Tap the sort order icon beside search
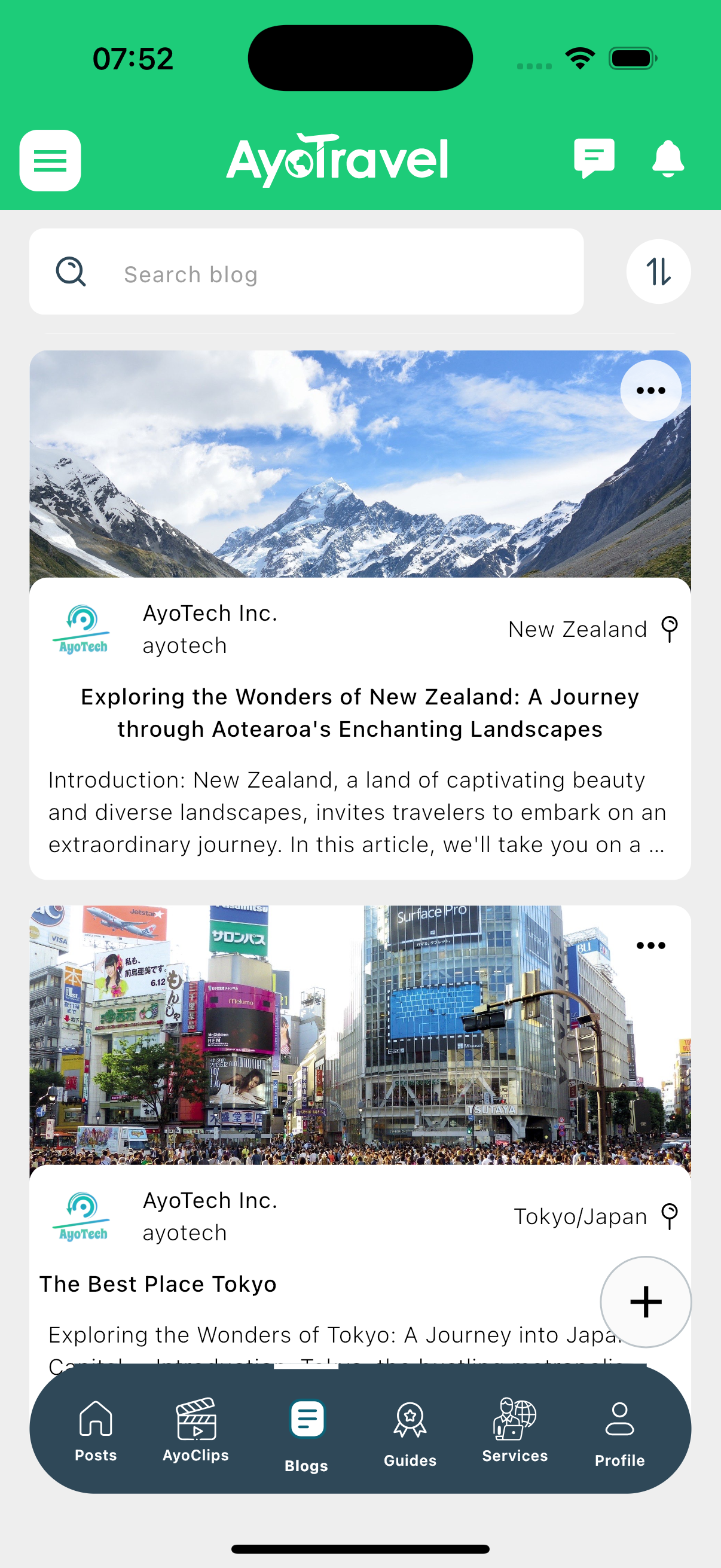Viewport: 721px width, 1568px height. (659, 272)
